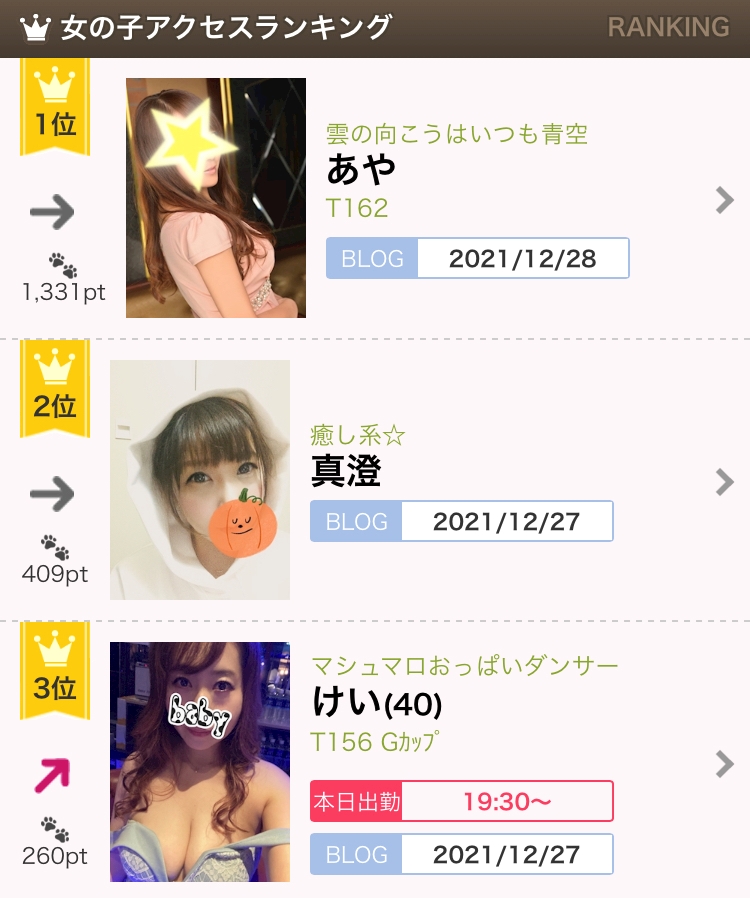Image resolution: width=750 pixels, height=898 pixels.
Task: Tap the chevron next to 真澄
Action: pyautogui.click(x=725, y=483)
